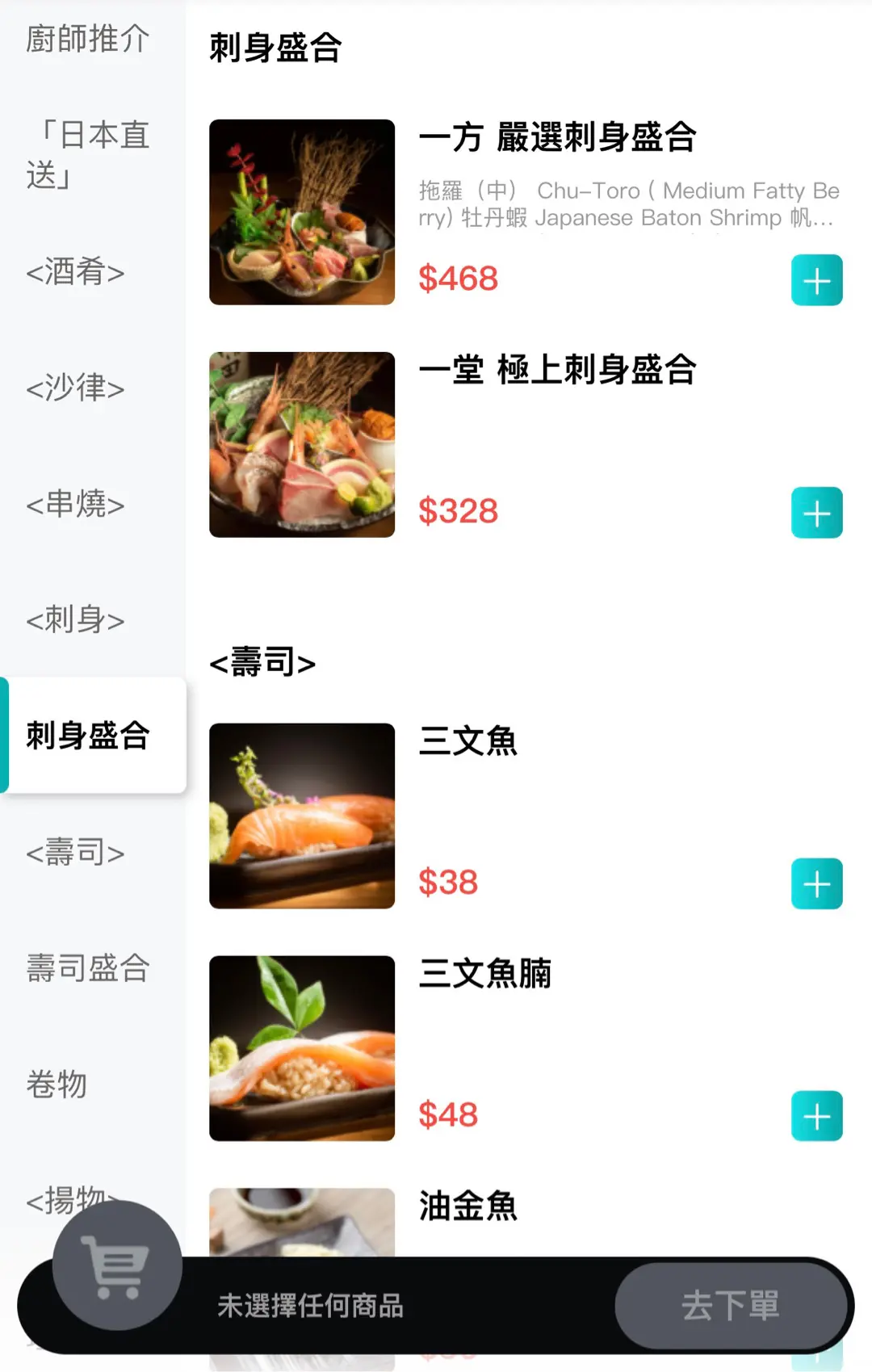Open the 三文魚腩 item image
The width and height of the screenshot is (872, 1372).
point(302,1048)
